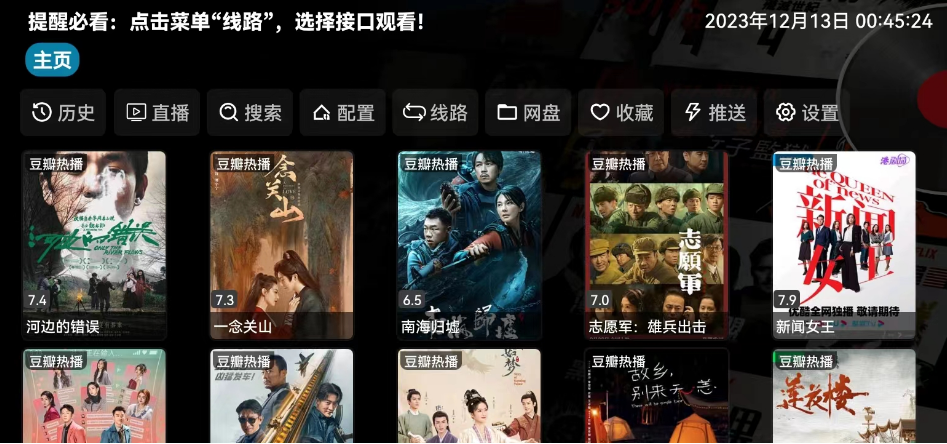Image resolution: width=947 pixels, height=444 pixels.
Task: Tap 线路 to choose a source
Action: pos(436,113)
